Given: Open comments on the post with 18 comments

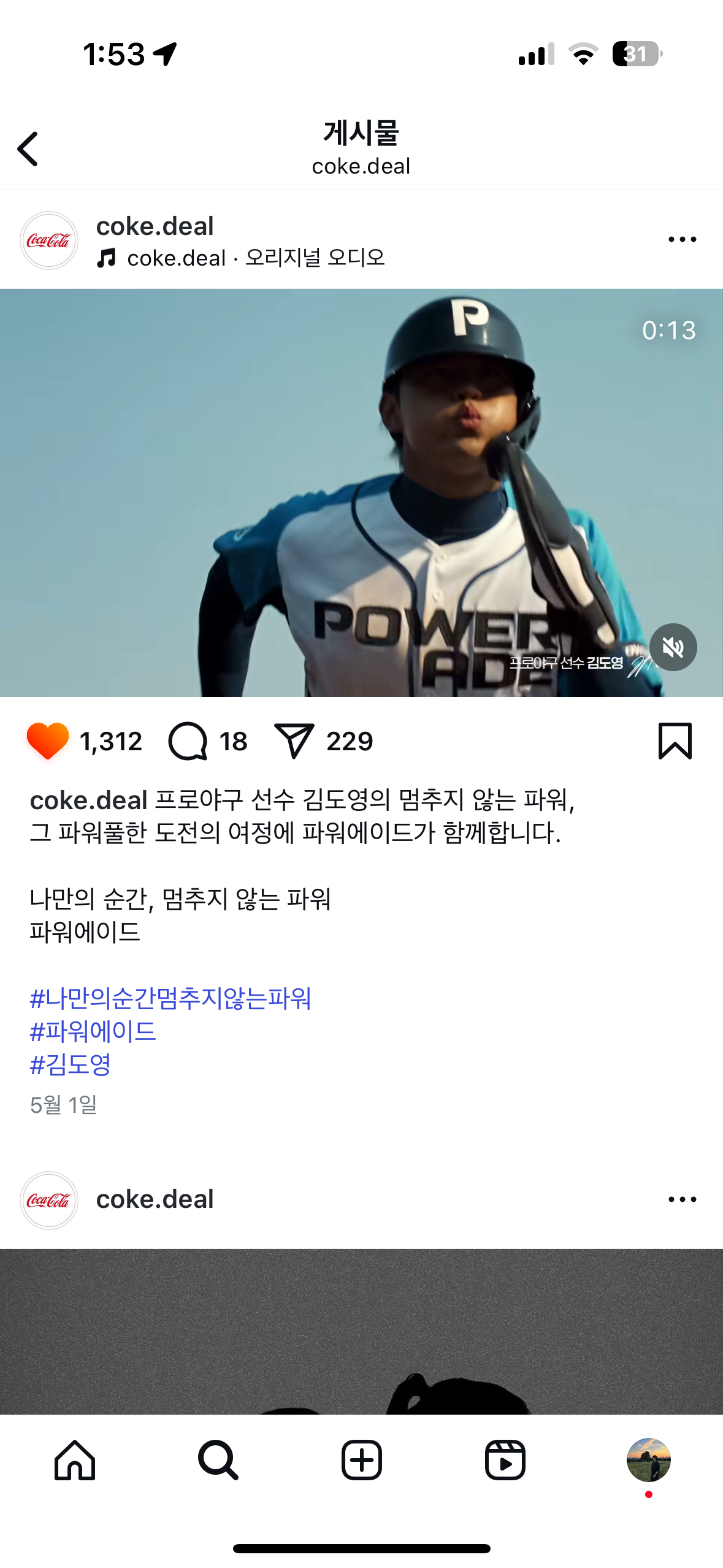Looking at the screenshot, I should (x=188, y=741).
